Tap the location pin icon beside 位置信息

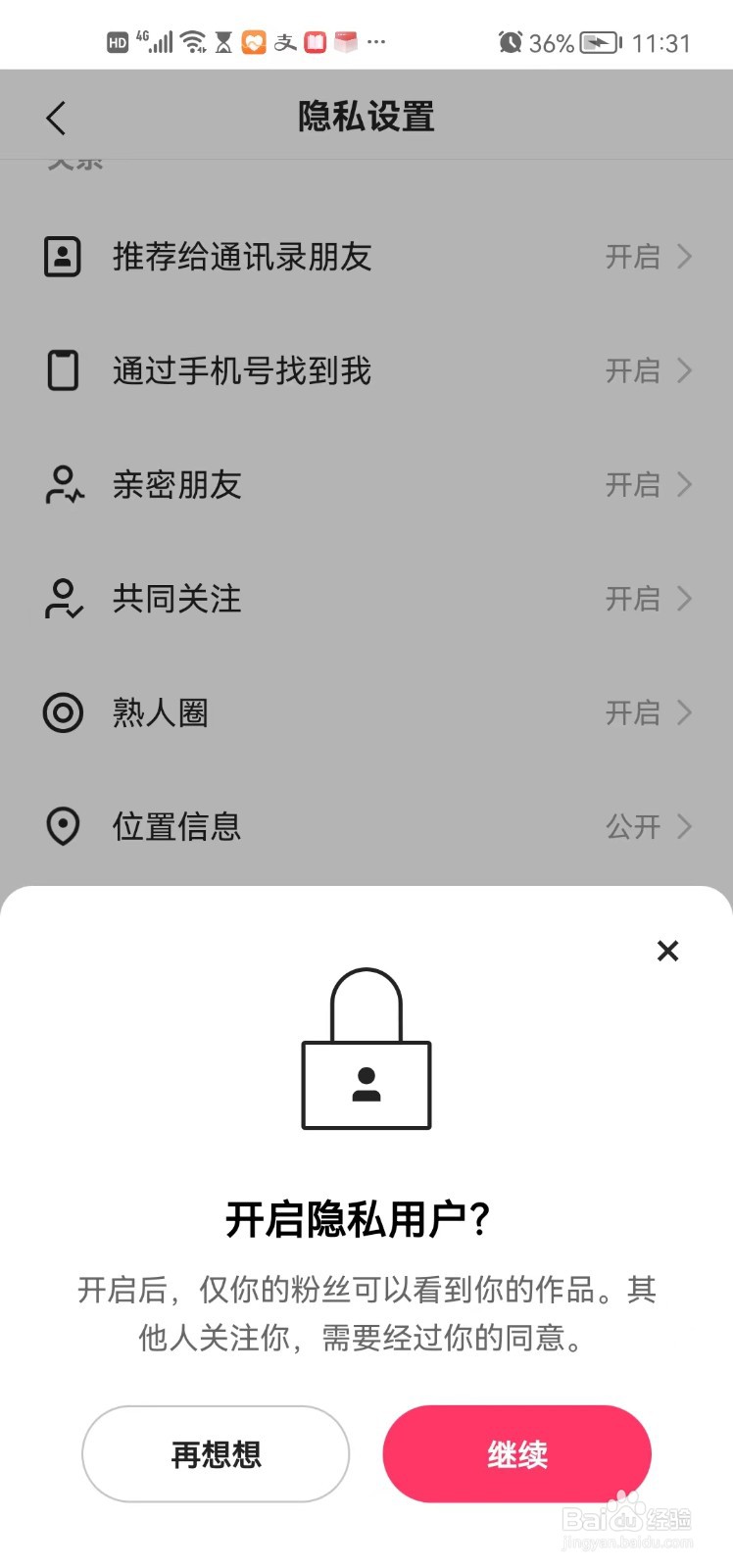click(x=63, y=826)
